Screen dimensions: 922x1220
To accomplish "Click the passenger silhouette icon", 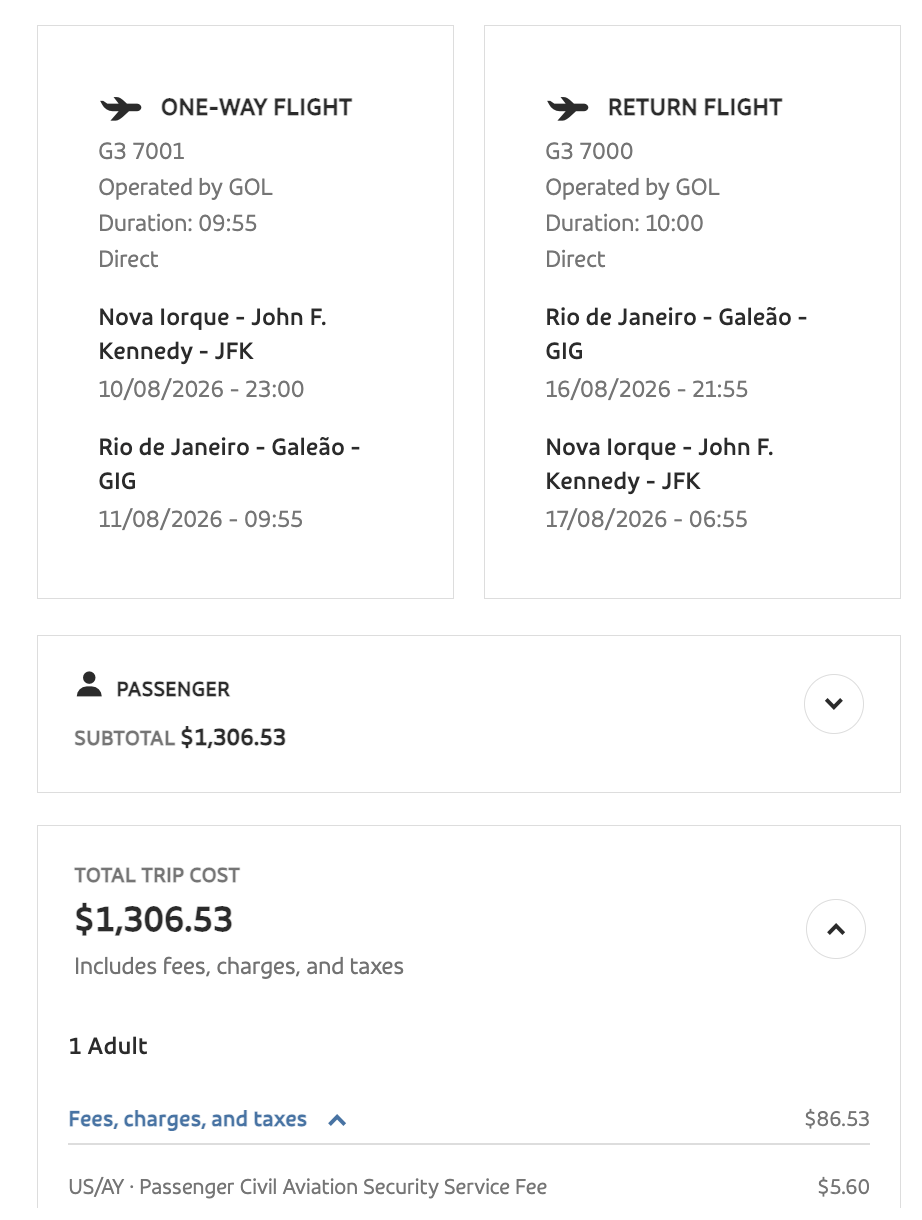I will point(89,686).
